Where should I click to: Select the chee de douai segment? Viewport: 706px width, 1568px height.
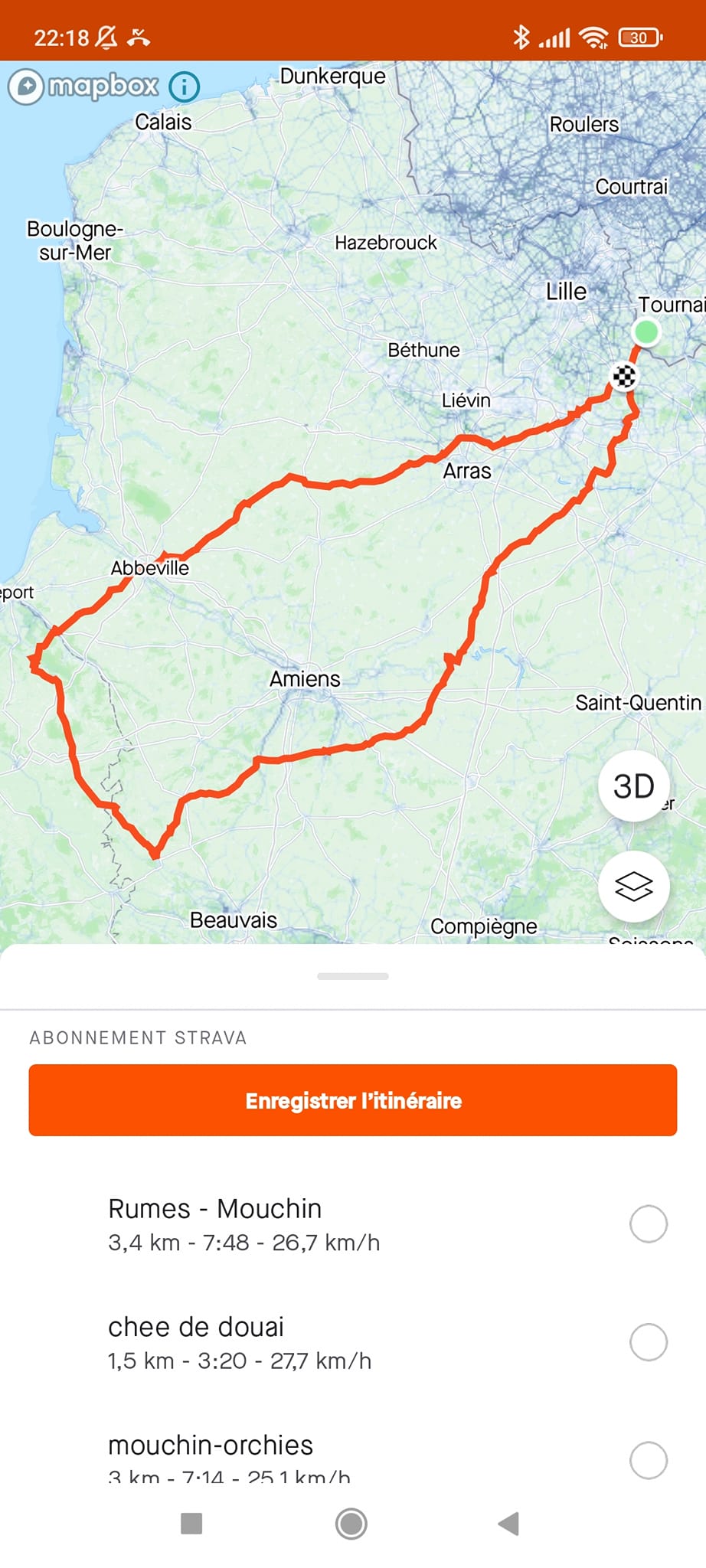[648, 1342]
